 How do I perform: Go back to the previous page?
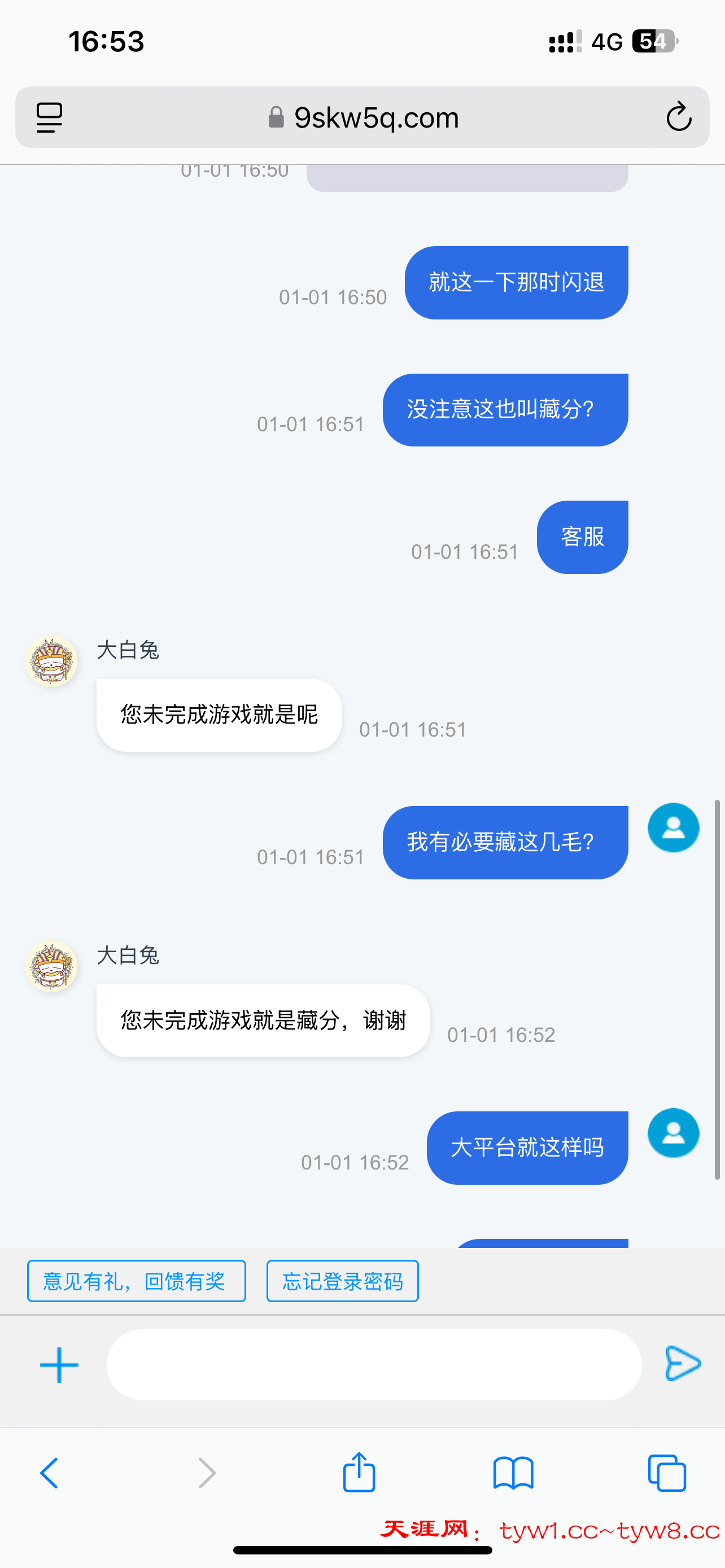[x=49, y=1473]
